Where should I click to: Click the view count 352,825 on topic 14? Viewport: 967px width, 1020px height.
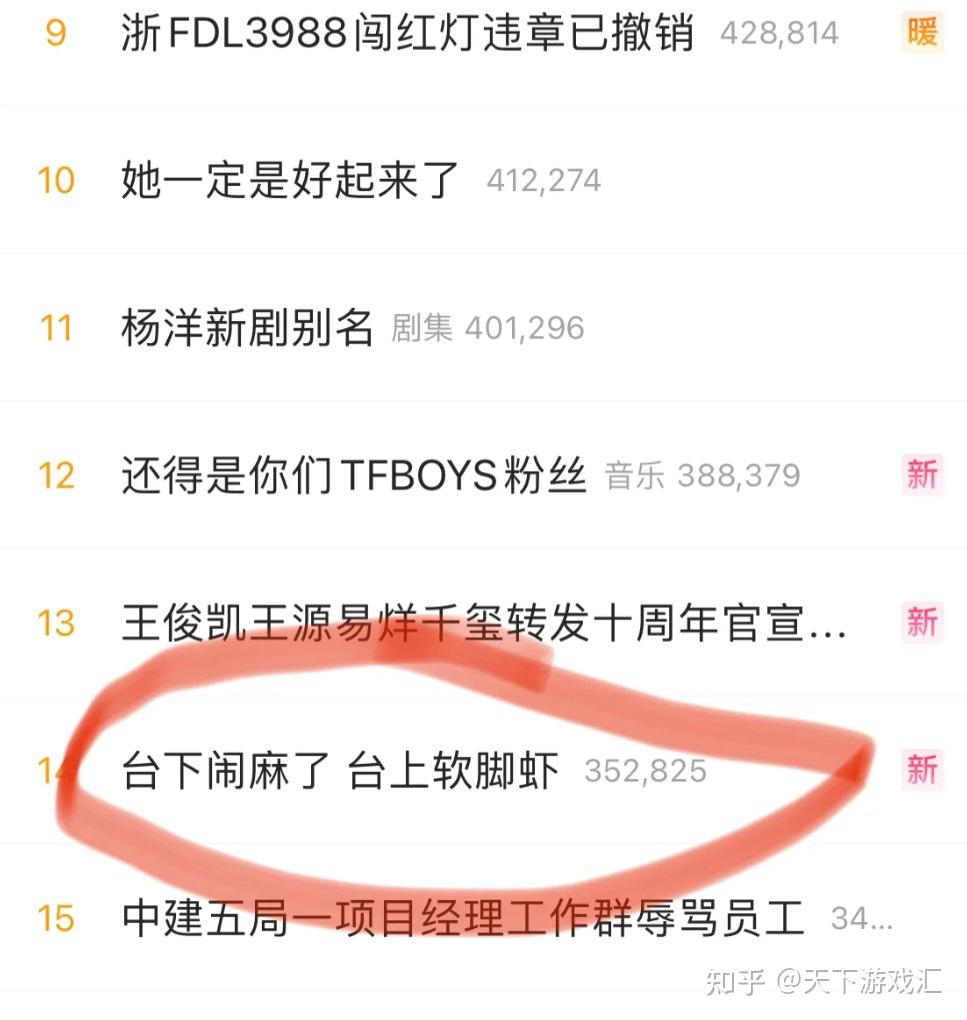(646, 773)
